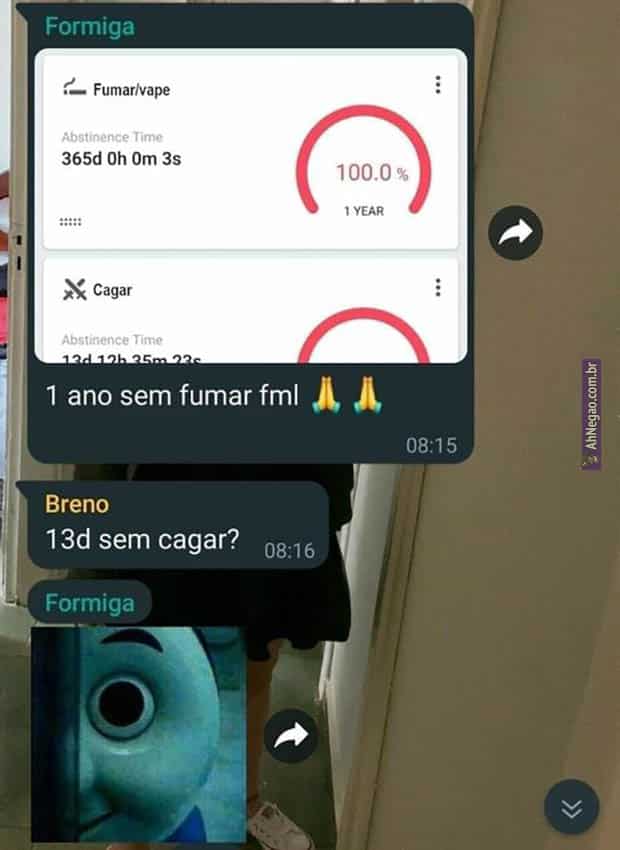Forward the blue face picture message
The height and width of the screenshot is (850, 620).
tap(291, 736)
